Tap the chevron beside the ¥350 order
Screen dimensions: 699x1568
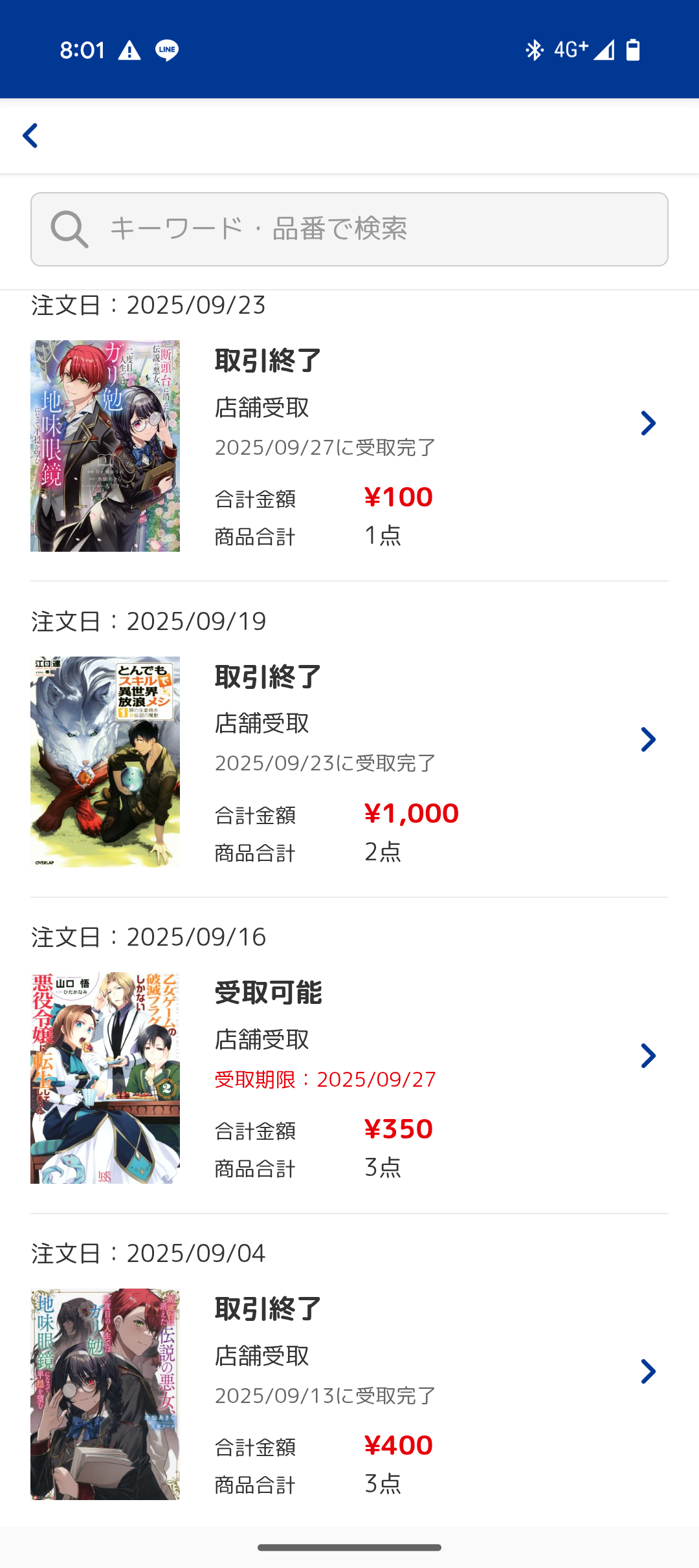(648, 1056)
